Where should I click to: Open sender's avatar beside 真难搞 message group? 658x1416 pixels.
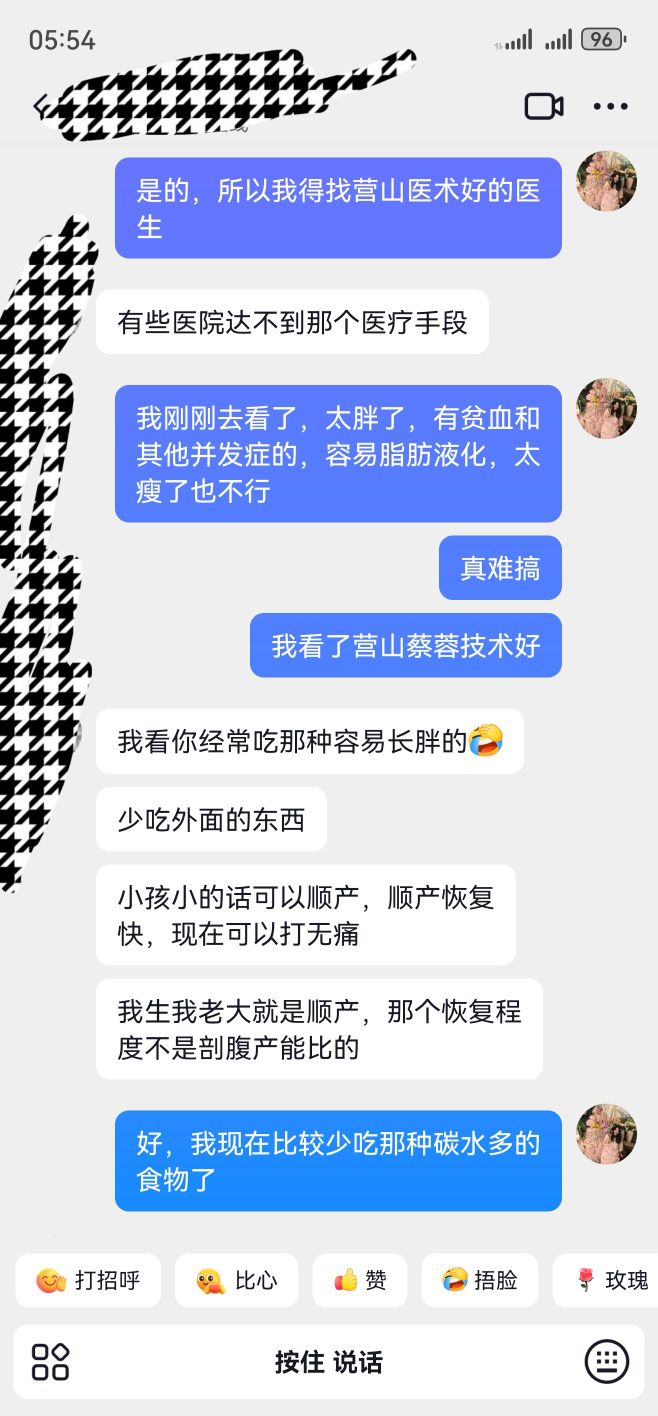(x=606, y=408)
